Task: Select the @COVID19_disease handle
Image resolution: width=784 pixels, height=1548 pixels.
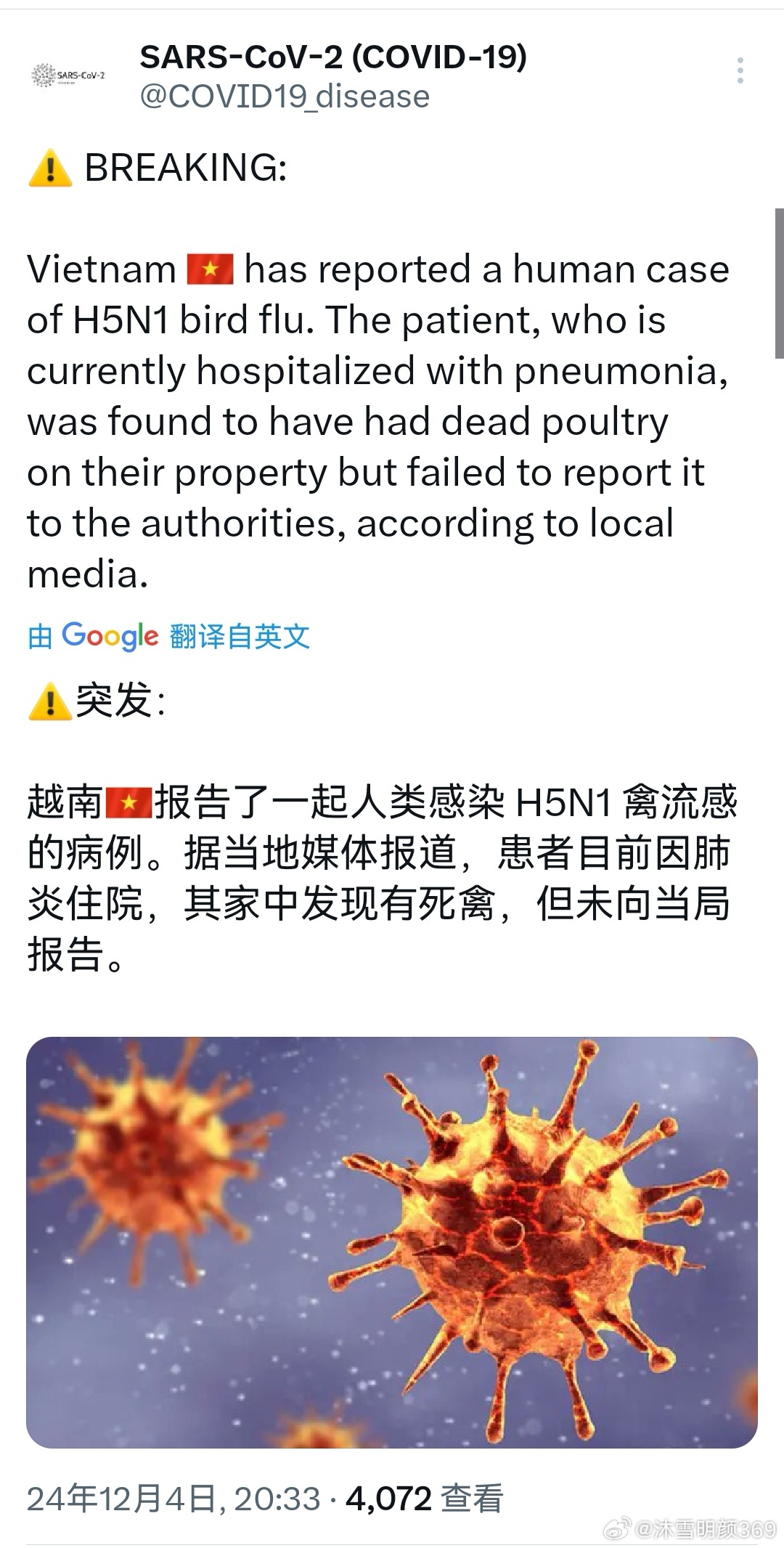Action: 287,95
